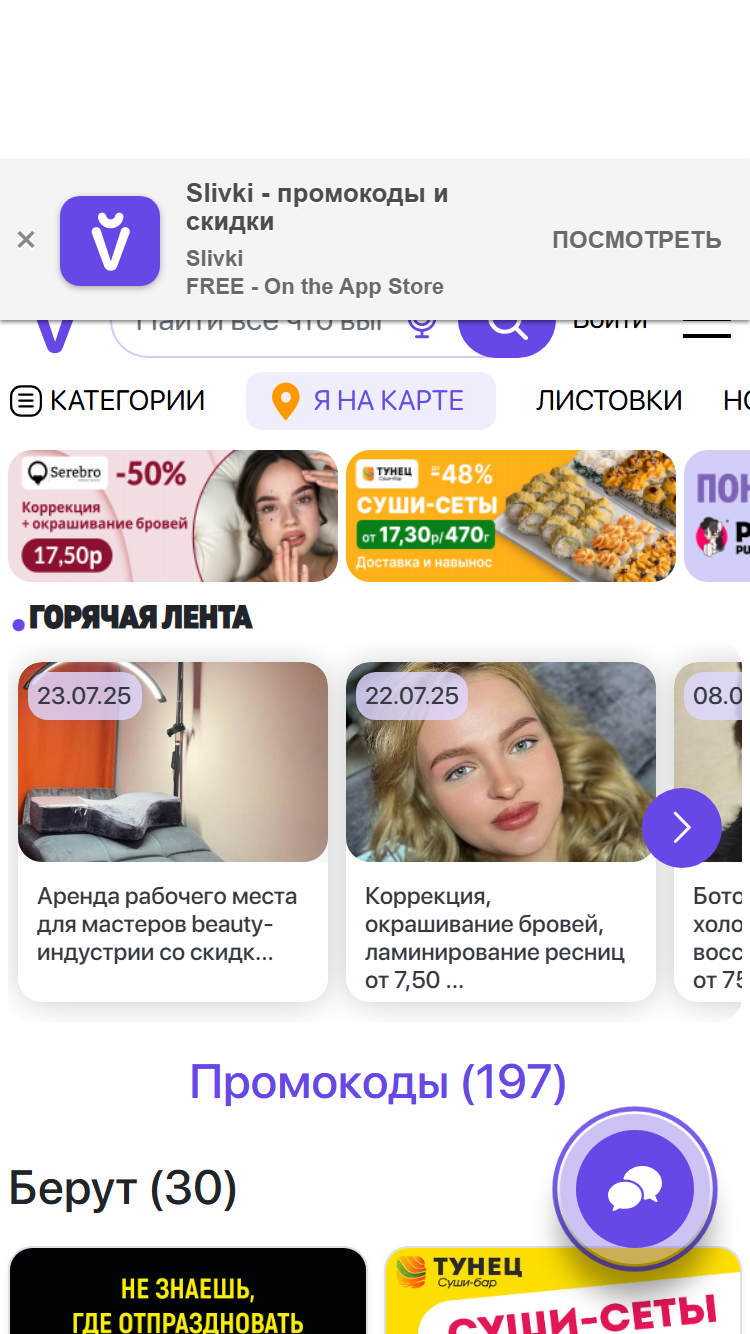Open the chat bubble floating button

pyautogui.click(x=635, y=1190)
